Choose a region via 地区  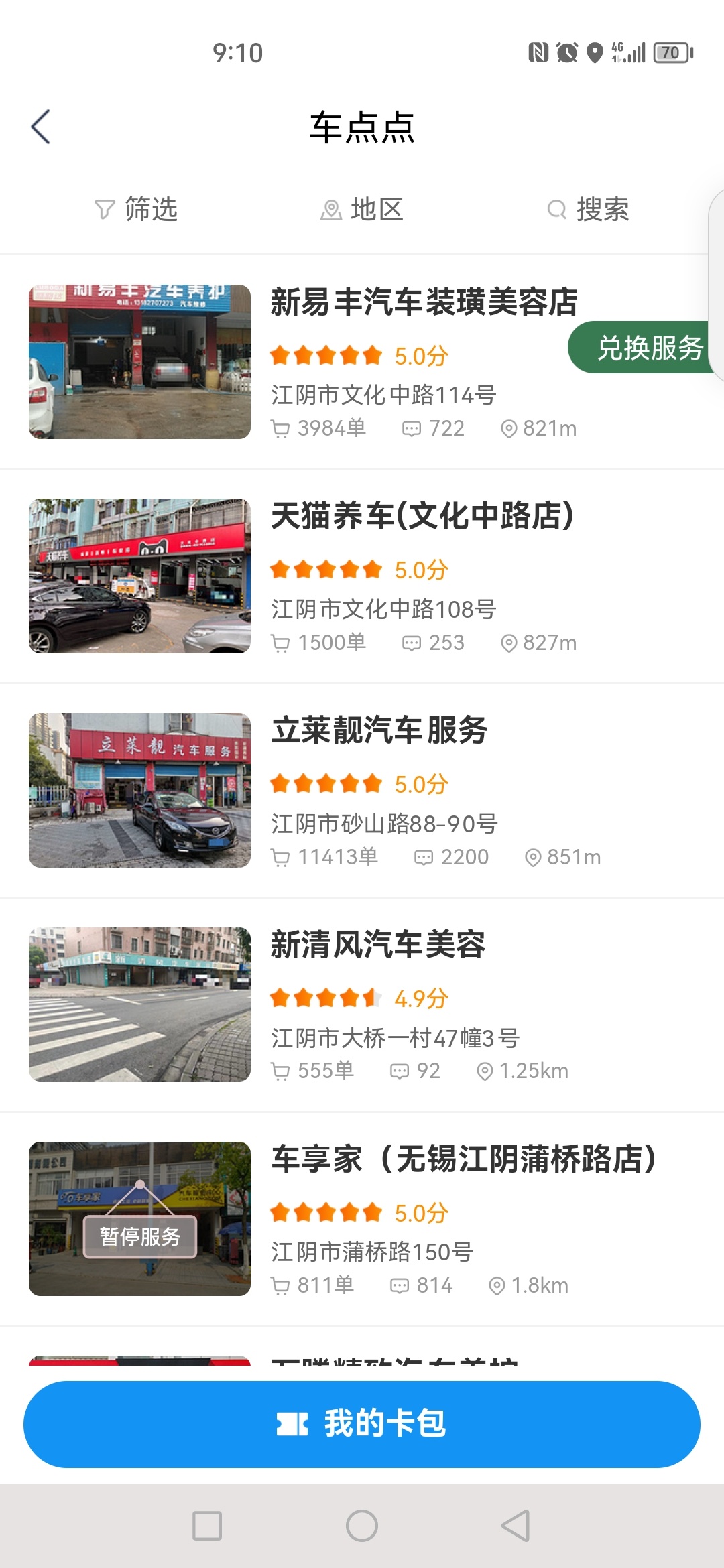(362, 210)
